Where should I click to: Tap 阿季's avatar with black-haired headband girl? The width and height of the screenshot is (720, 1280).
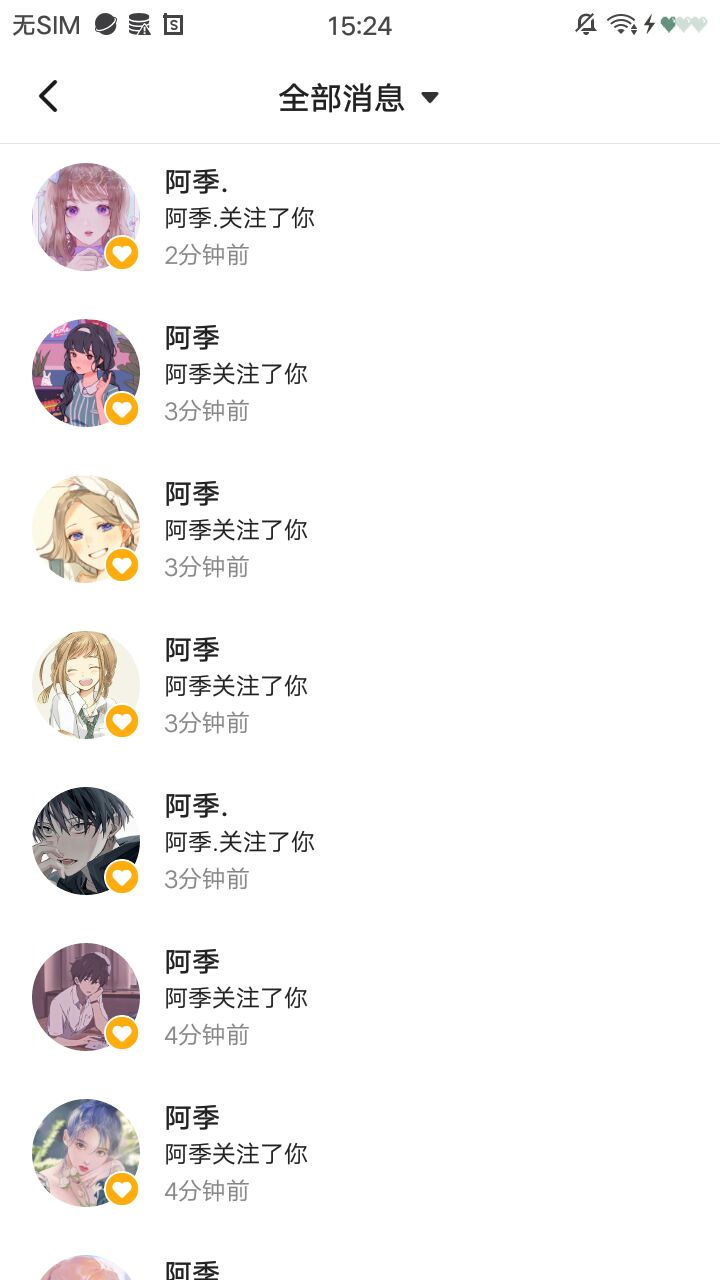[x=86, y=373]
